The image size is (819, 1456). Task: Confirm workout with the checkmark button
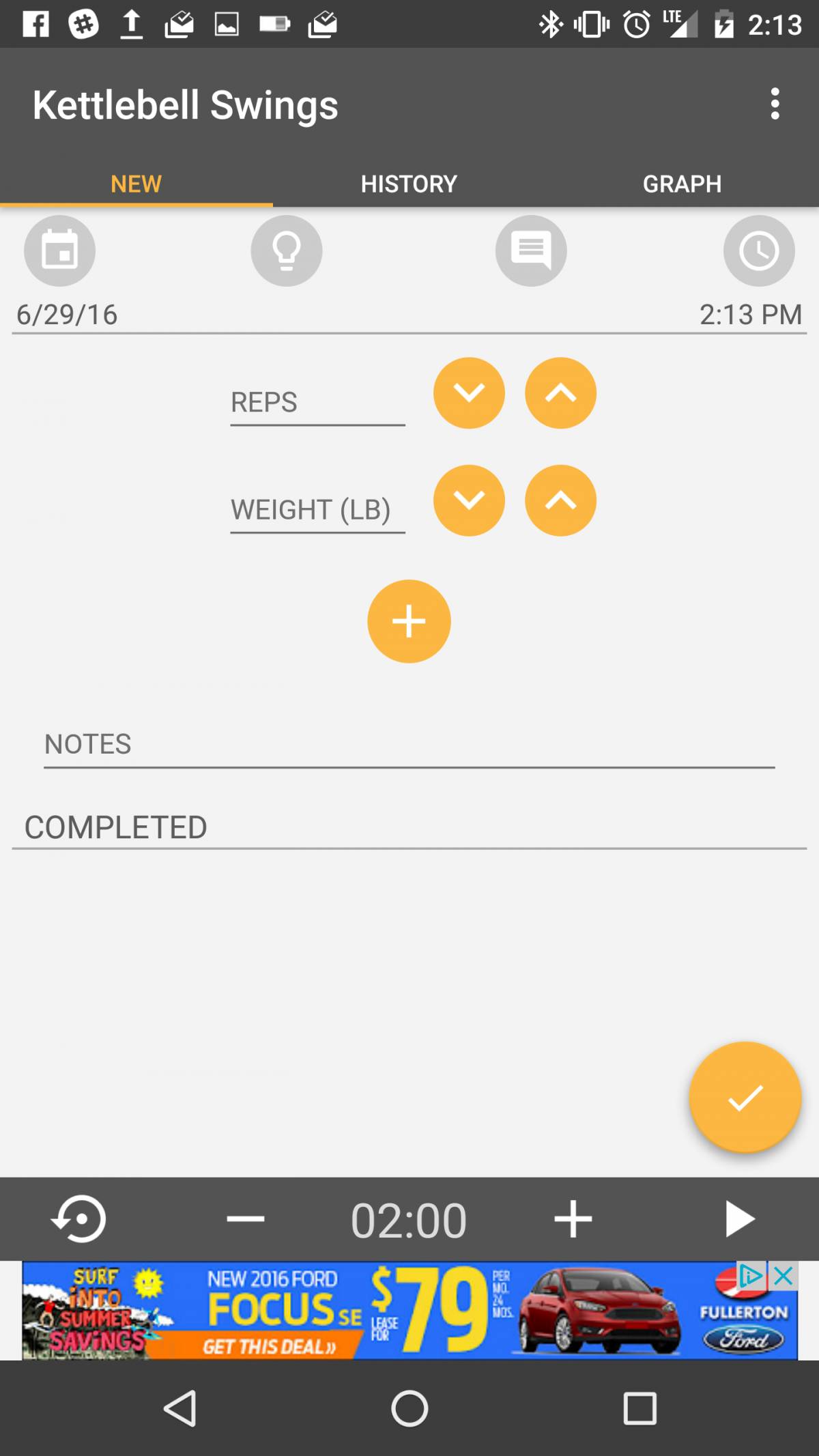pyautogui.click(x=745, y=1098)
